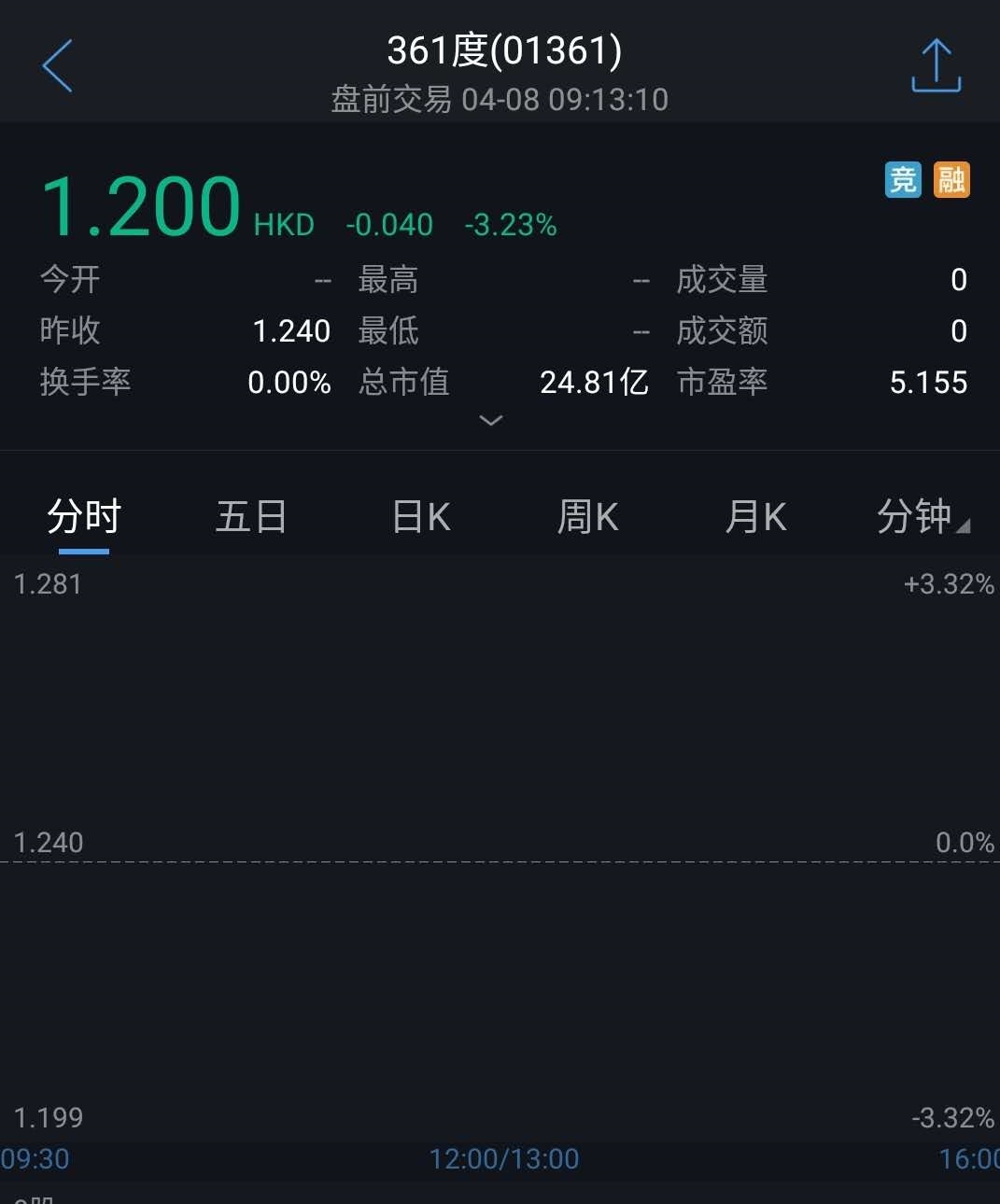This screenshot has height=1204, width=1000.
Task: Tap the blue 竞 badge
Action: (x=903, y=179)
